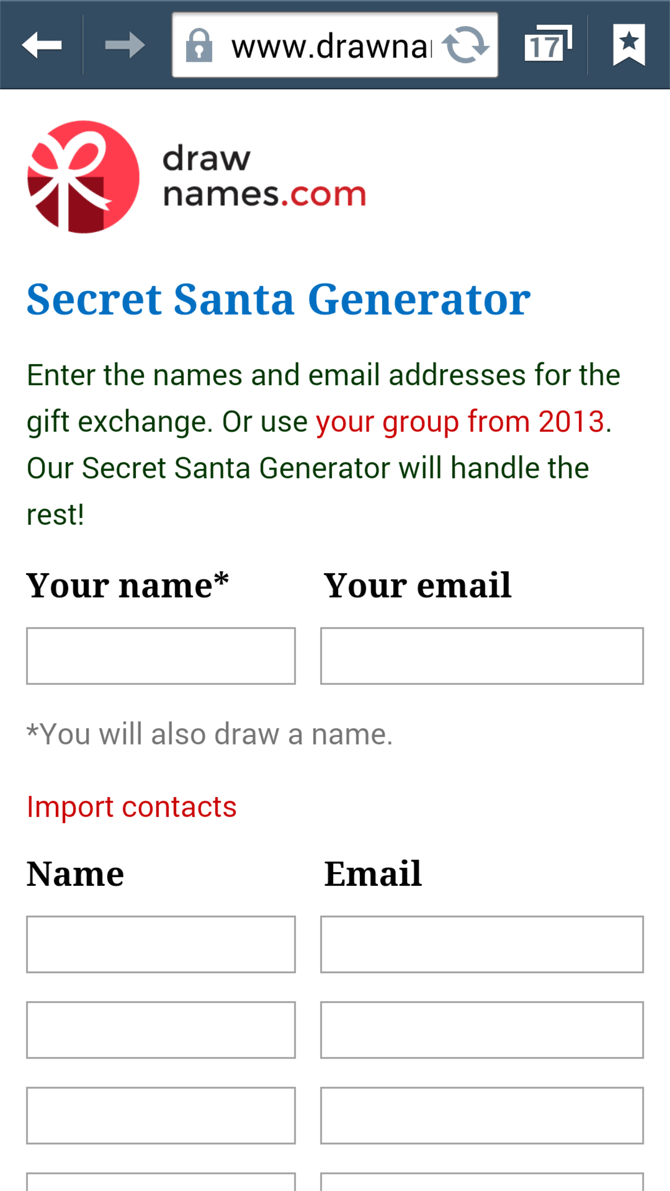Select the third Email field
Image resolution: width=670 pixels, height=1191 pixels.
(x=482, y=1116)
